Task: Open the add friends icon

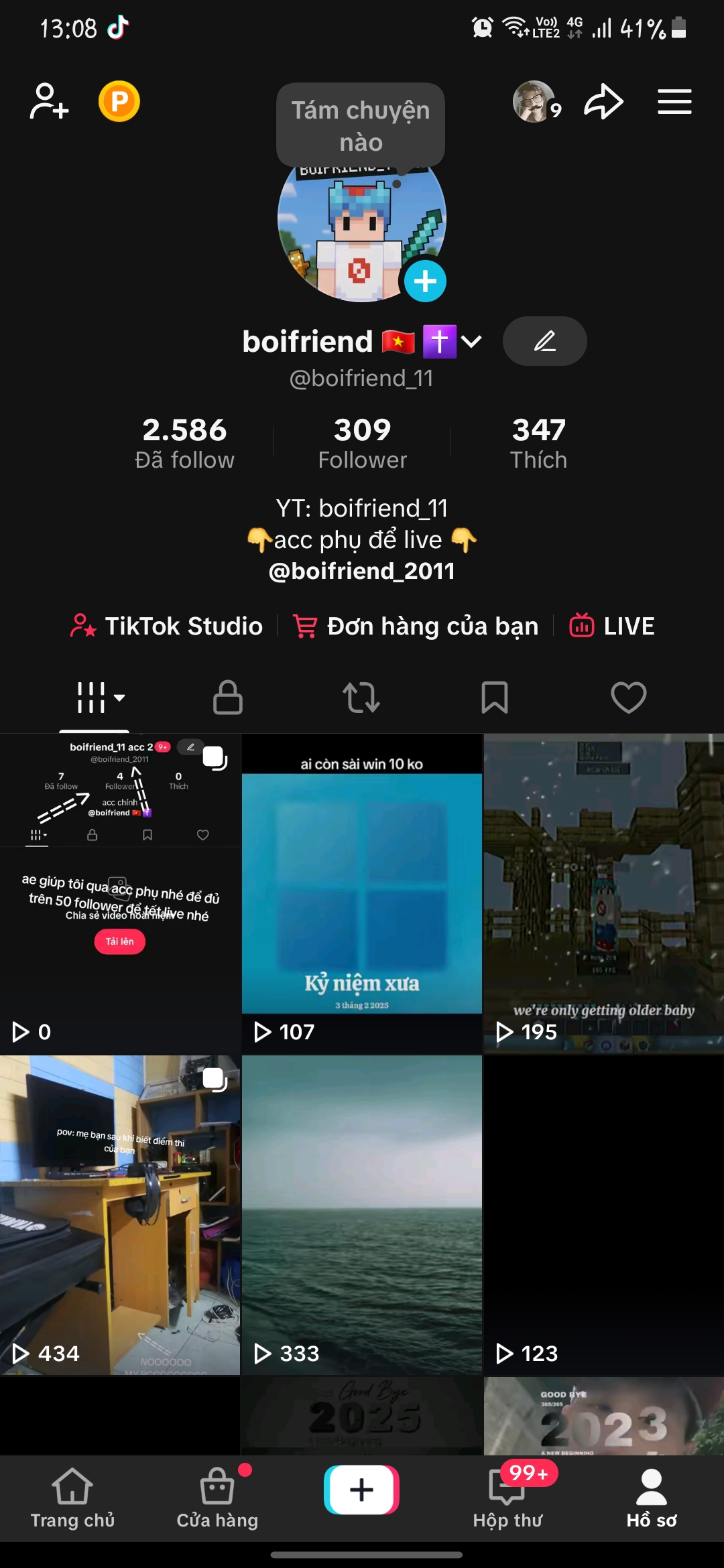Action: click(49, 102)
